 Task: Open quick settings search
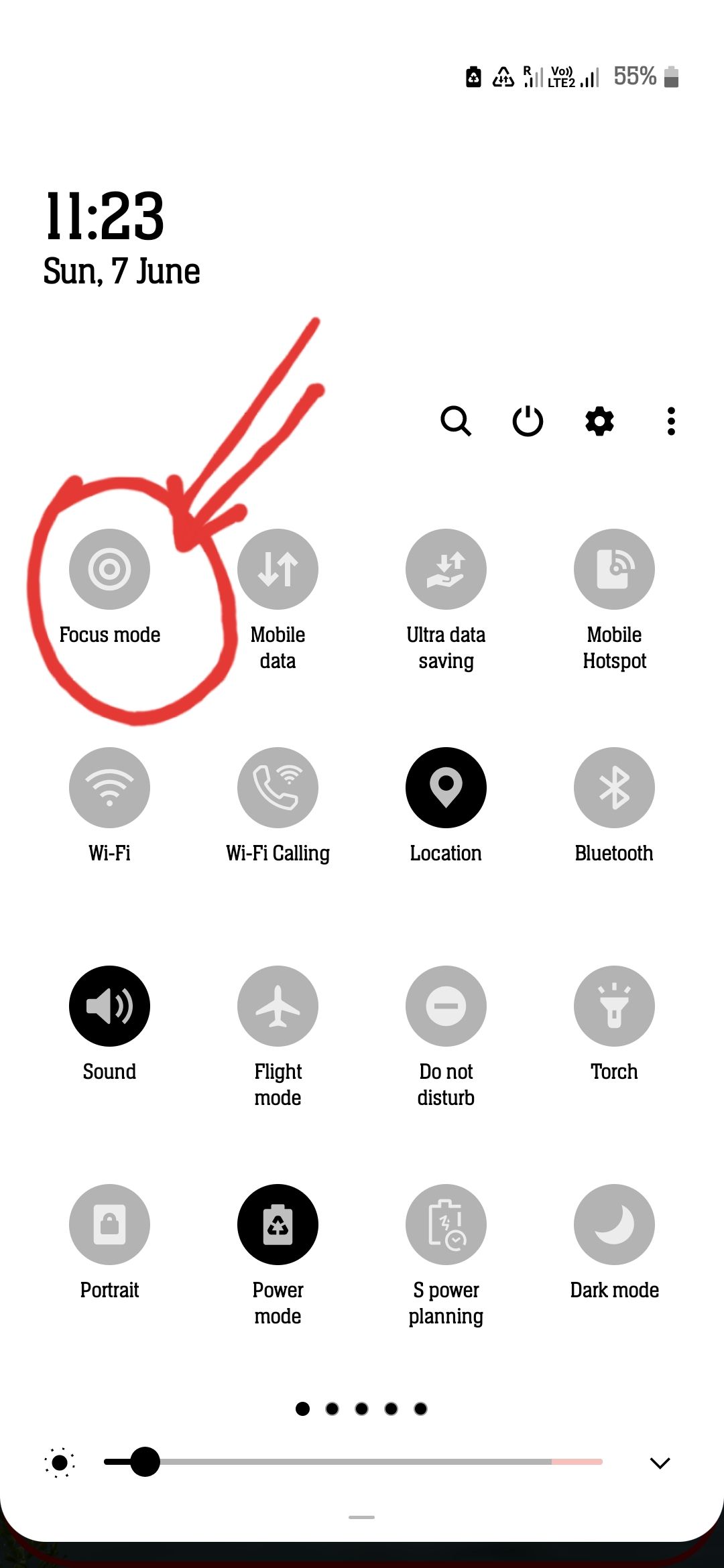tap(456, 421)
